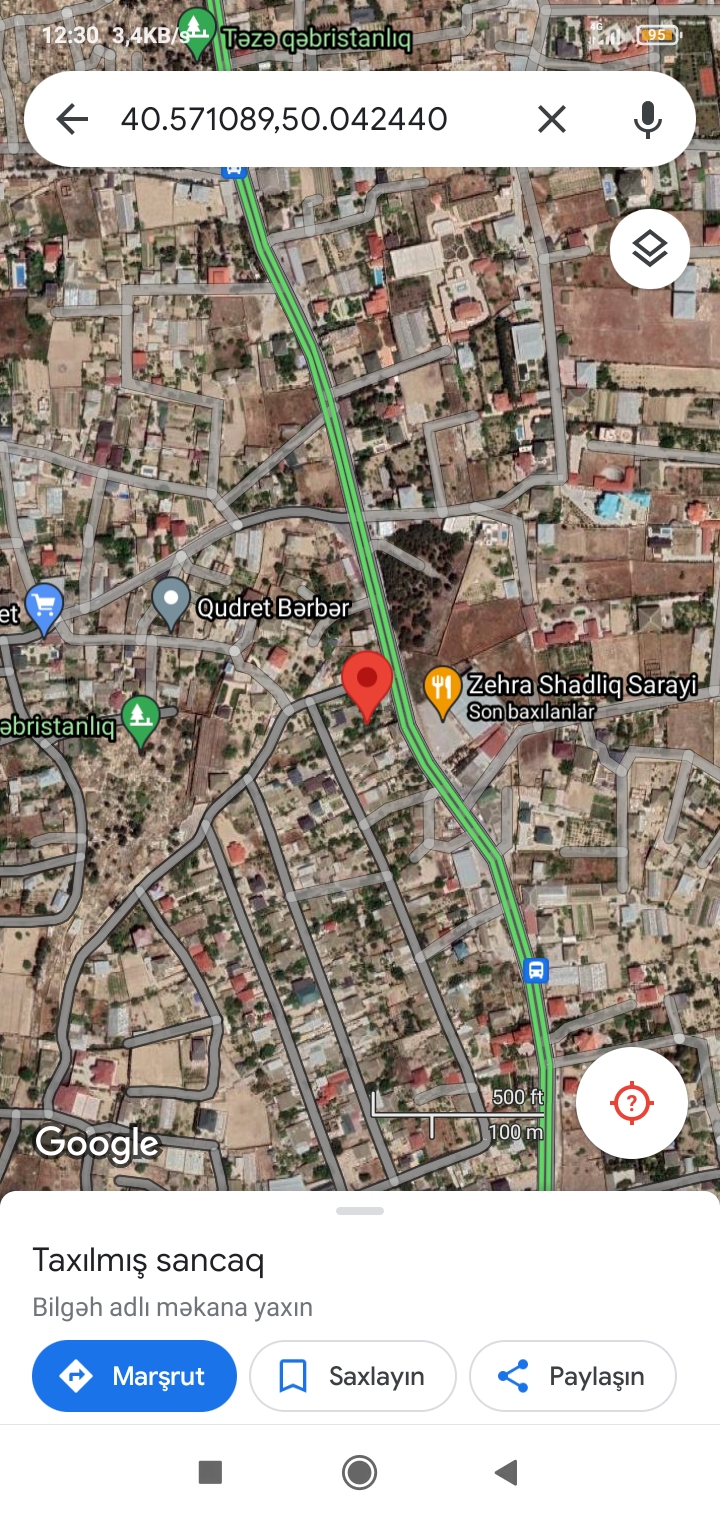Center map on my location
Image resolution: width=720 pixels, height=1520 pixels.
[632, 1103]
